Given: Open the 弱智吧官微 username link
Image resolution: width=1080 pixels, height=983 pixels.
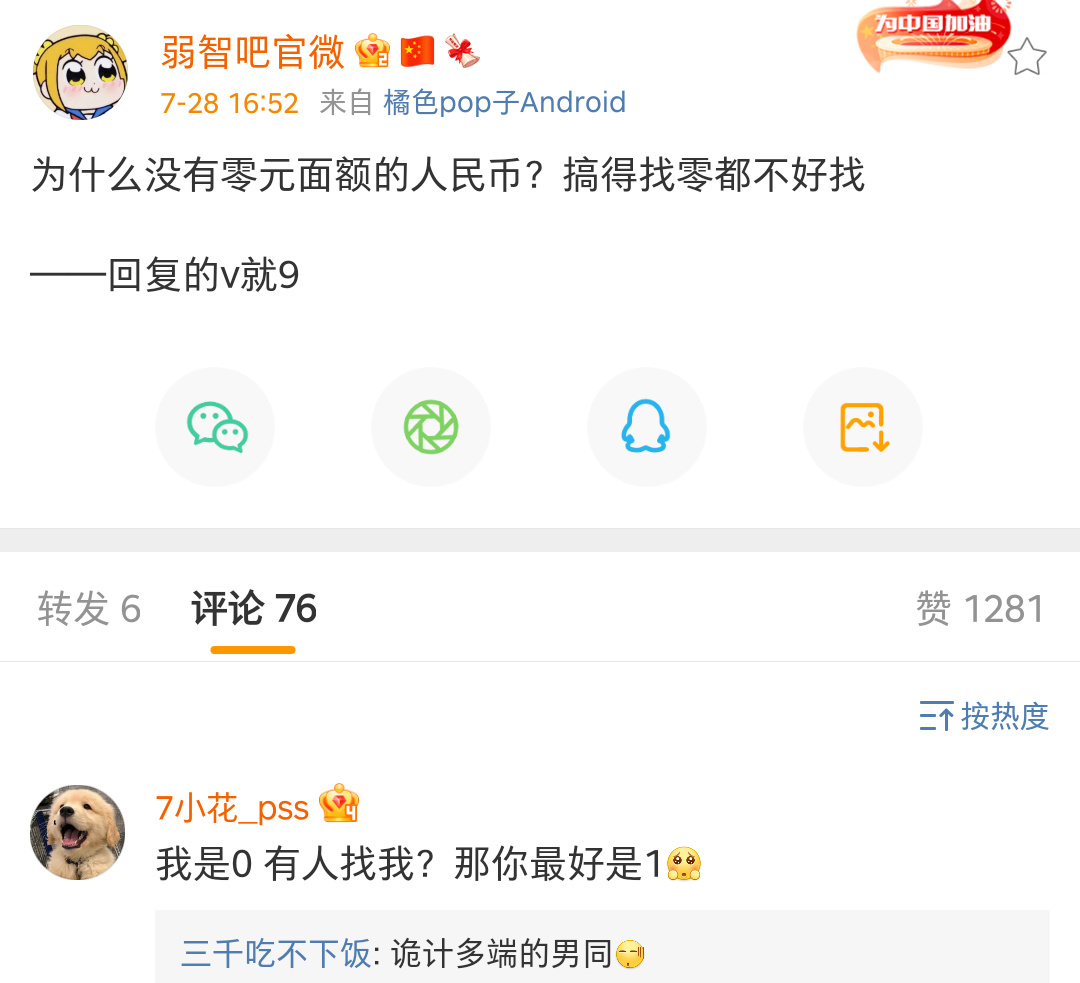Looking at the screenshot, I should (252, 53).
